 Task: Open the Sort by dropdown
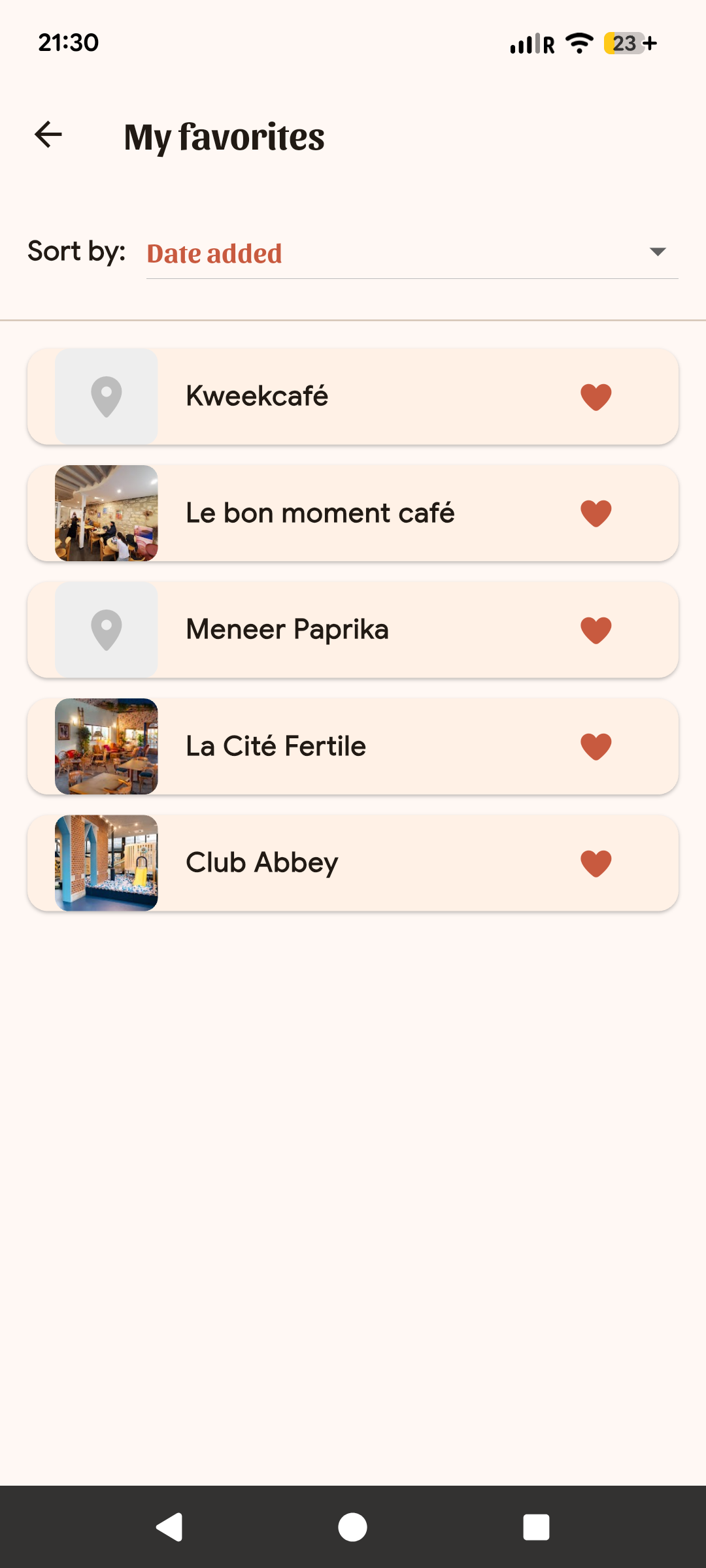tap(412, 253)
